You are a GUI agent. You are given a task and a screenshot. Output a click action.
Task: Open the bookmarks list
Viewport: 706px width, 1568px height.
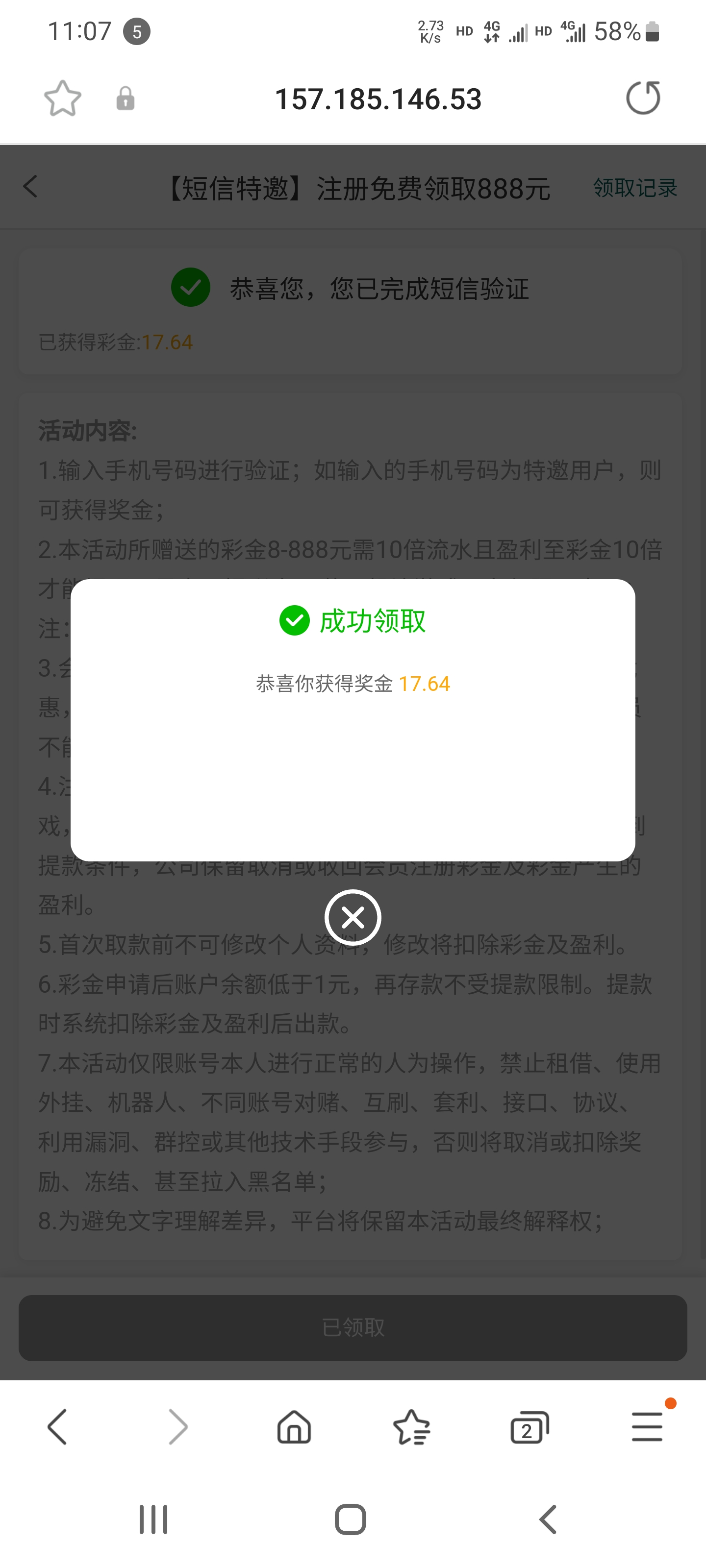[x=412, y=1427]
